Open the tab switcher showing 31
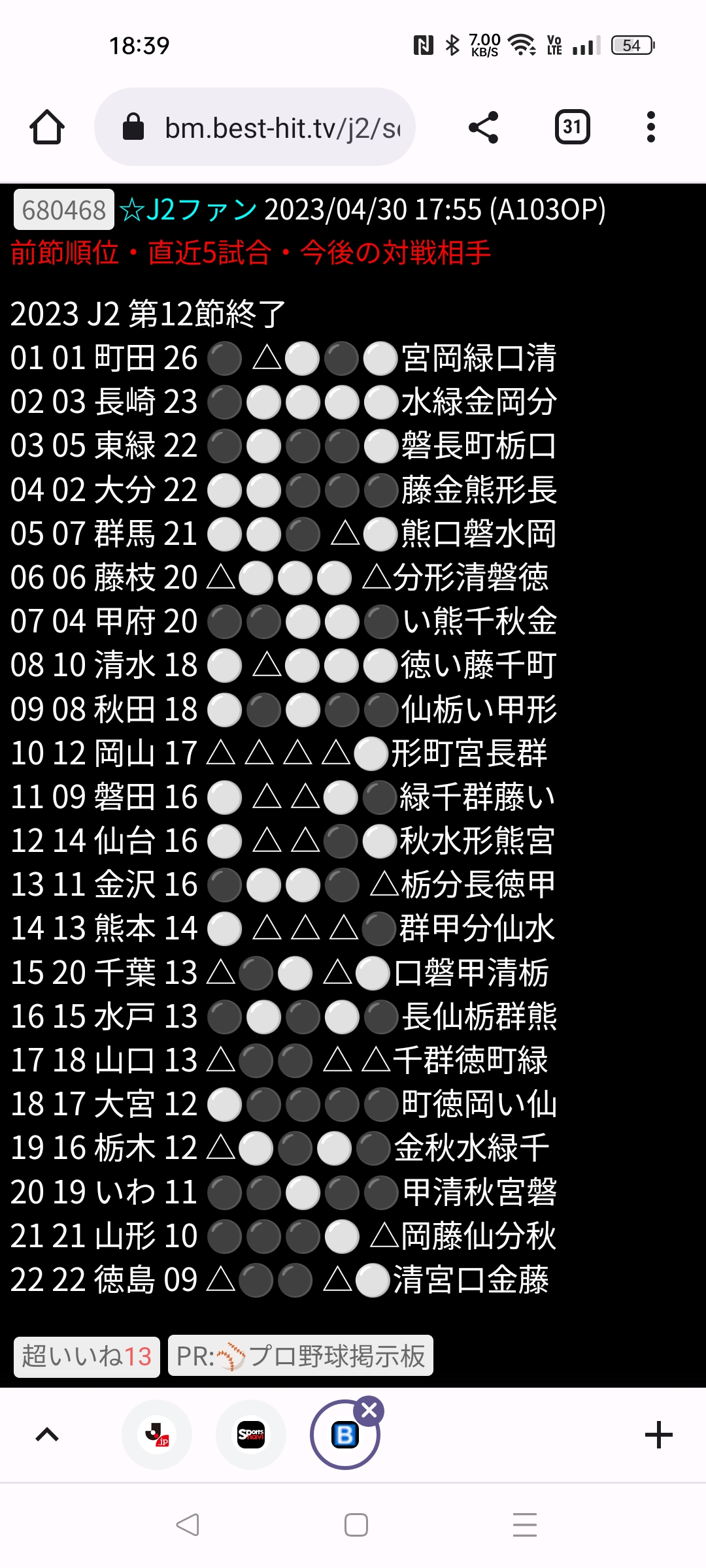 573,127
